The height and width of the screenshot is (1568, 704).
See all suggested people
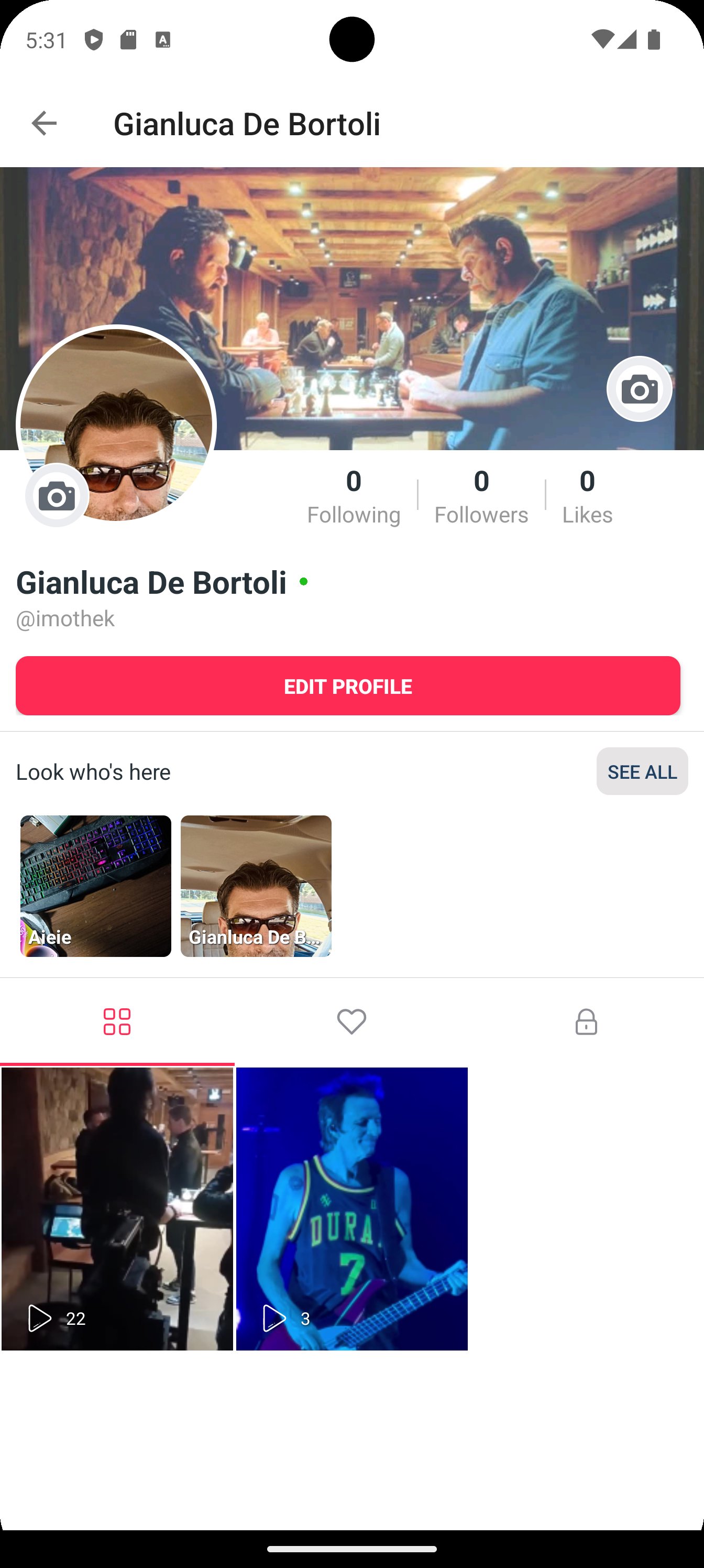pyautogui.click(x=642, y=771)
